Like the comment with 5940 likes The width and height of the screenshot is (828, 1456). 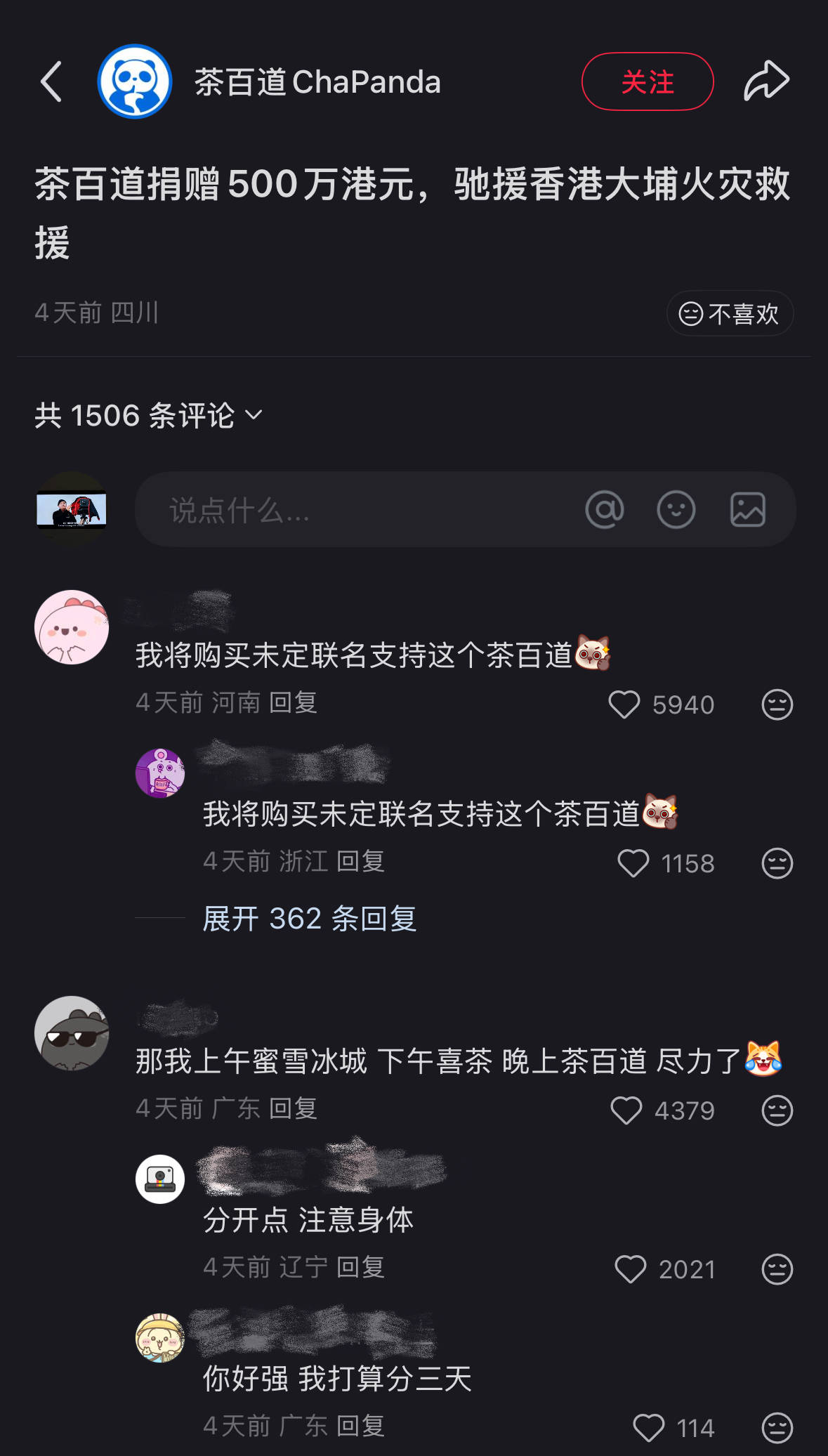tap(624, 704)
